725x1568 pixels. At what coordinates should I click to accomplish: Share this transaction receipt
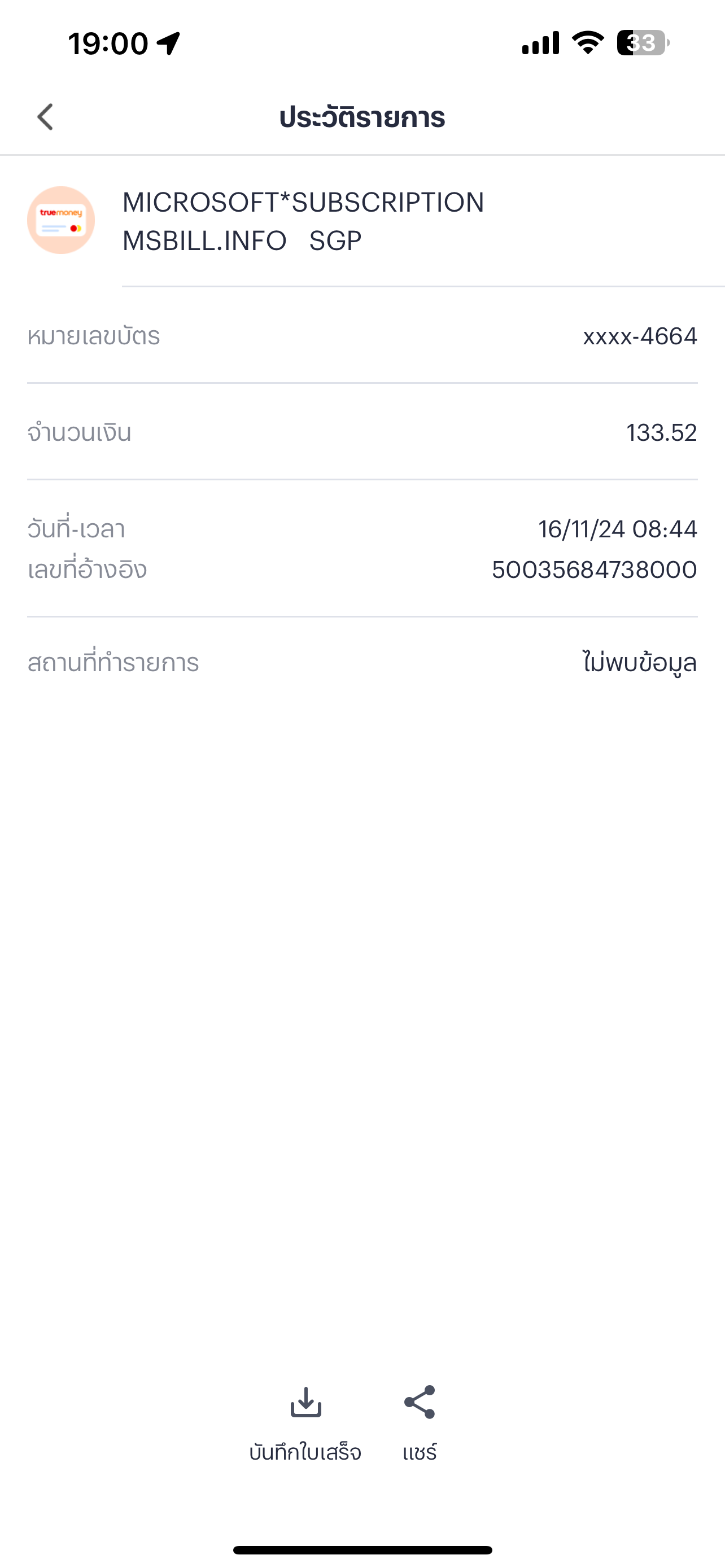tap(420, 1423)
